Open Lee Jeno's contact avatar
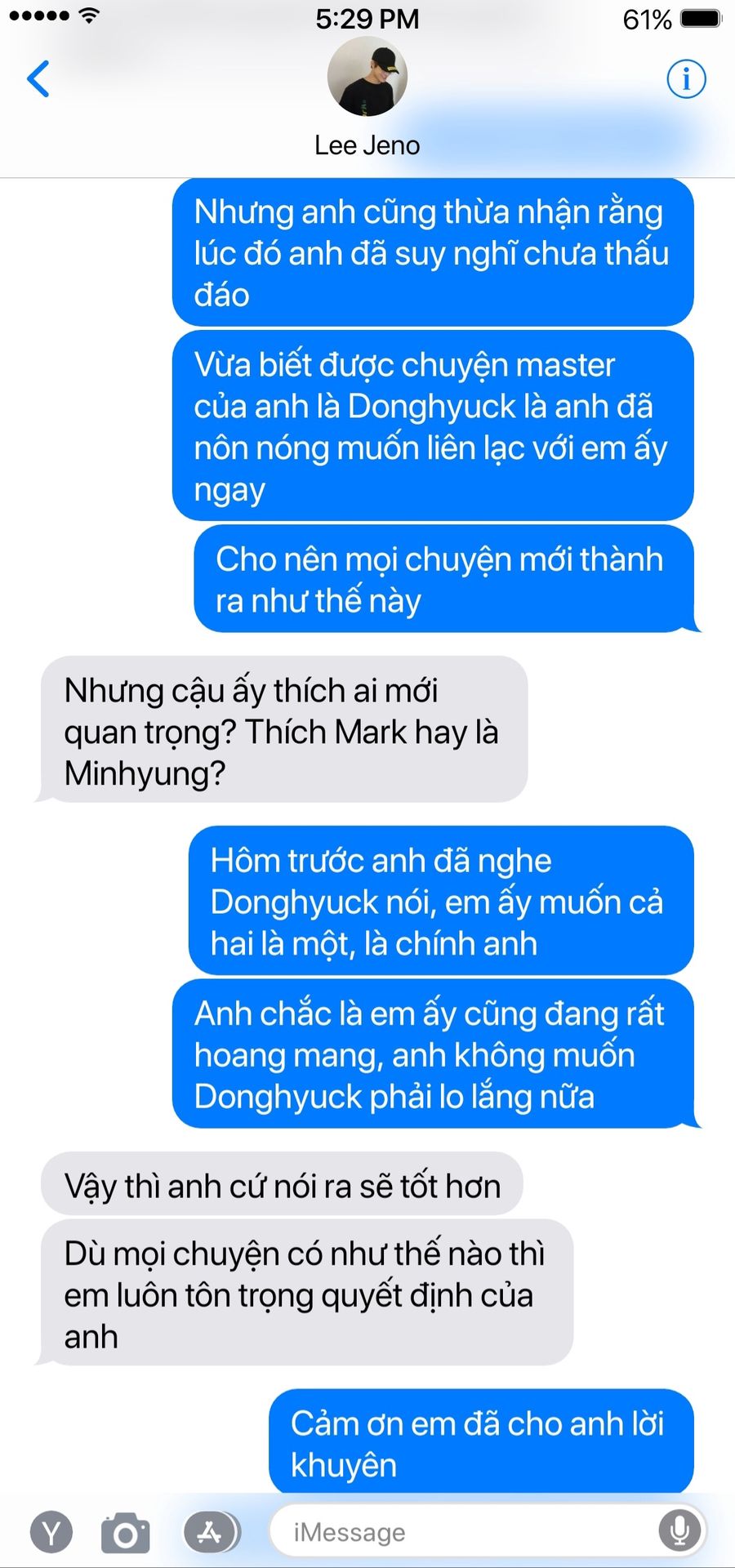The height and width of the screenshot is (1568, 735). (367, 76)
